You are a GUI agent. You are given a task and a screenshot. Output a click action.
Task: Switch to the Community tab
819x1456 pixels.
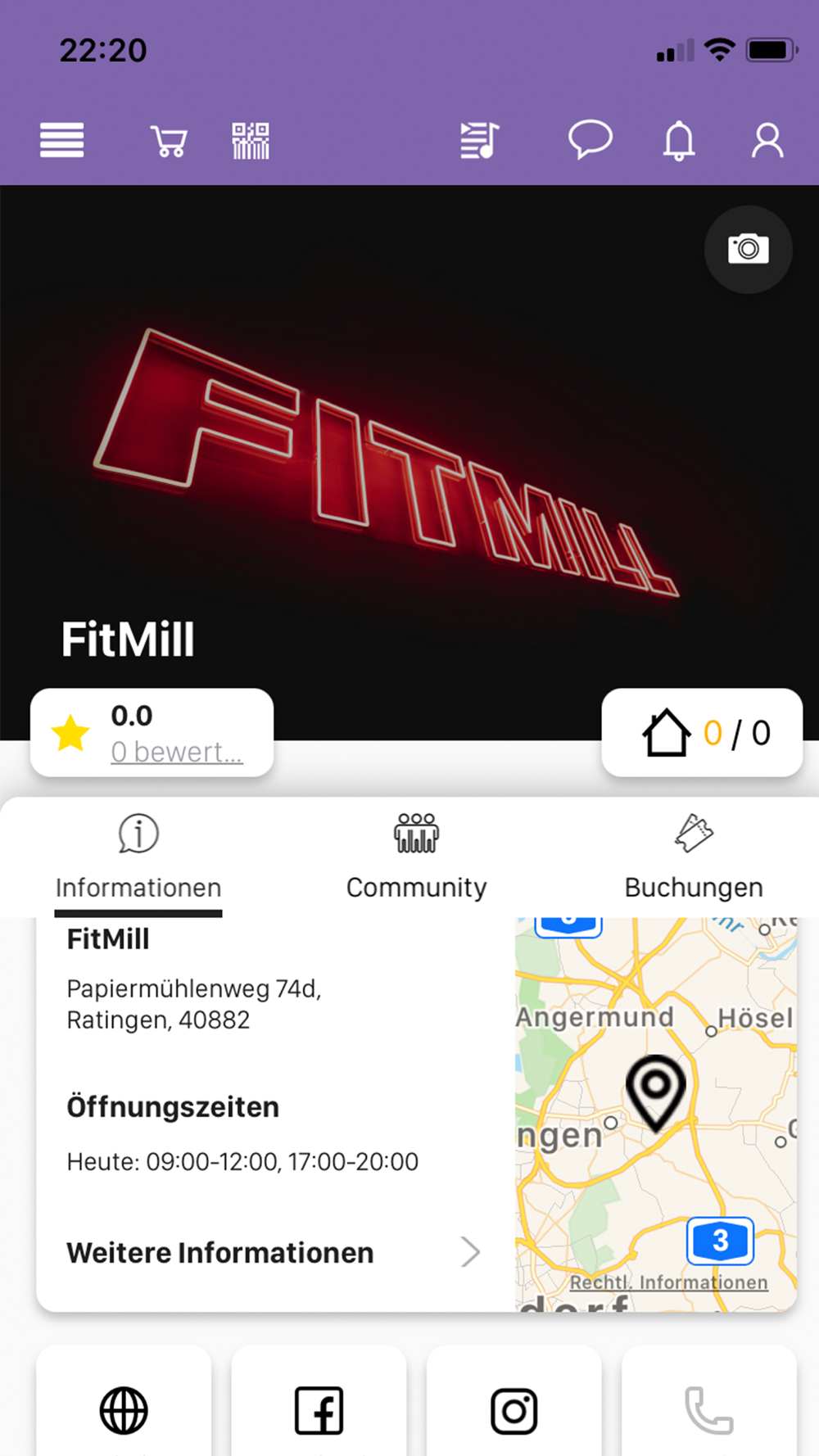coord(416,857)
